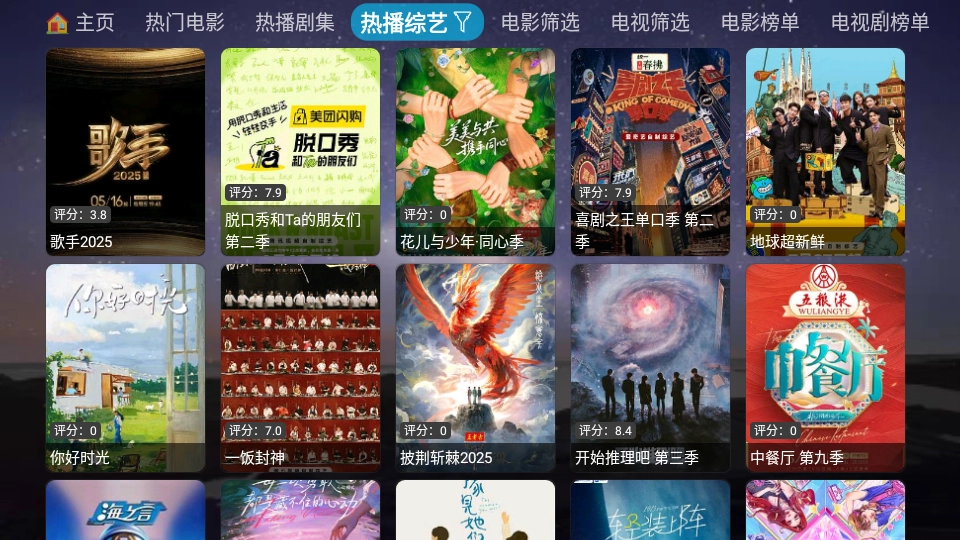Switch to the 热播剧集 tab
Screen dimensions: 960x540
pos(295,22)
